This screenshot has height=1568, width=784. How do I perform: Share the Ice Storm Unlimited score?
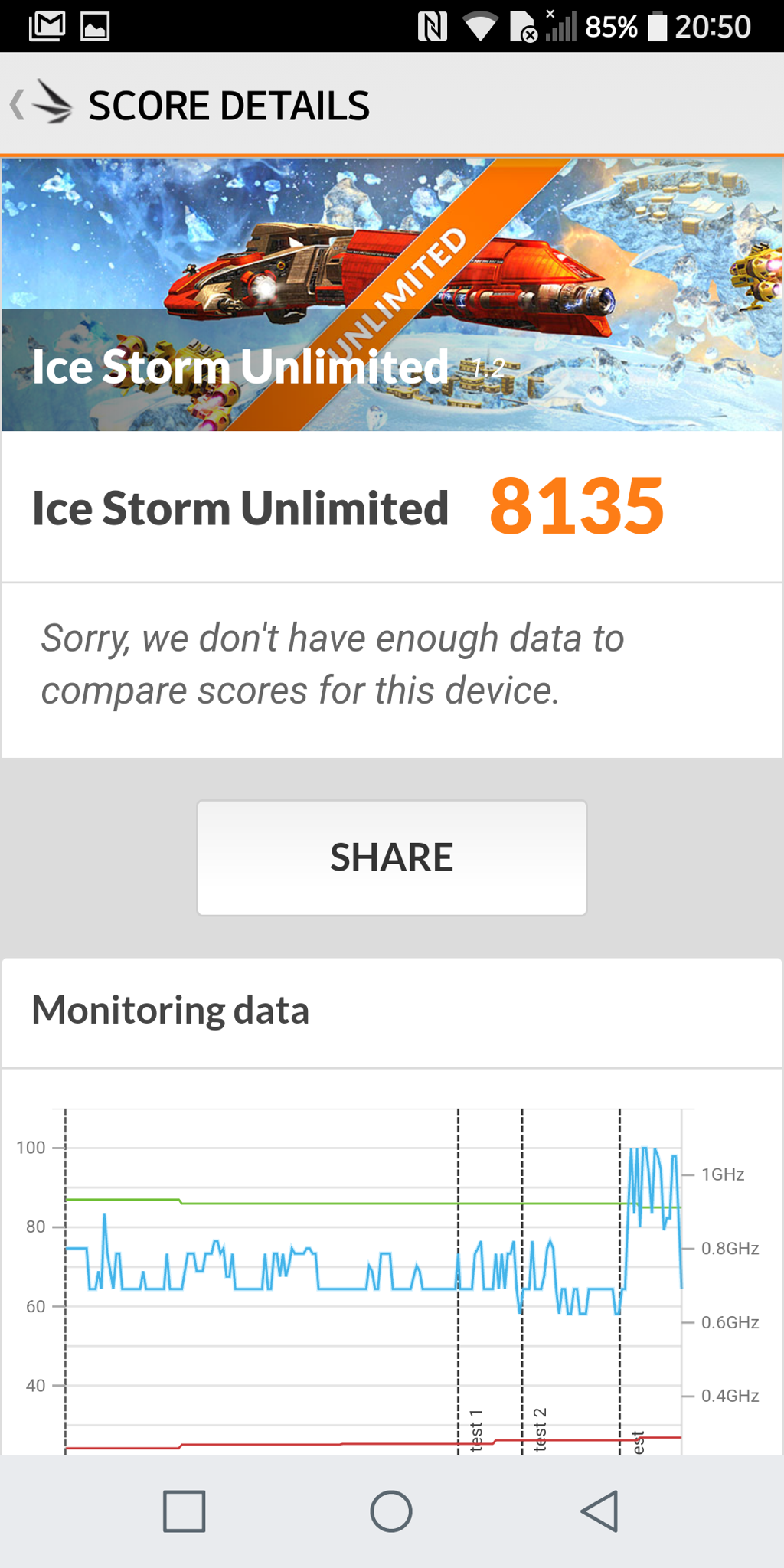point(391,857)
